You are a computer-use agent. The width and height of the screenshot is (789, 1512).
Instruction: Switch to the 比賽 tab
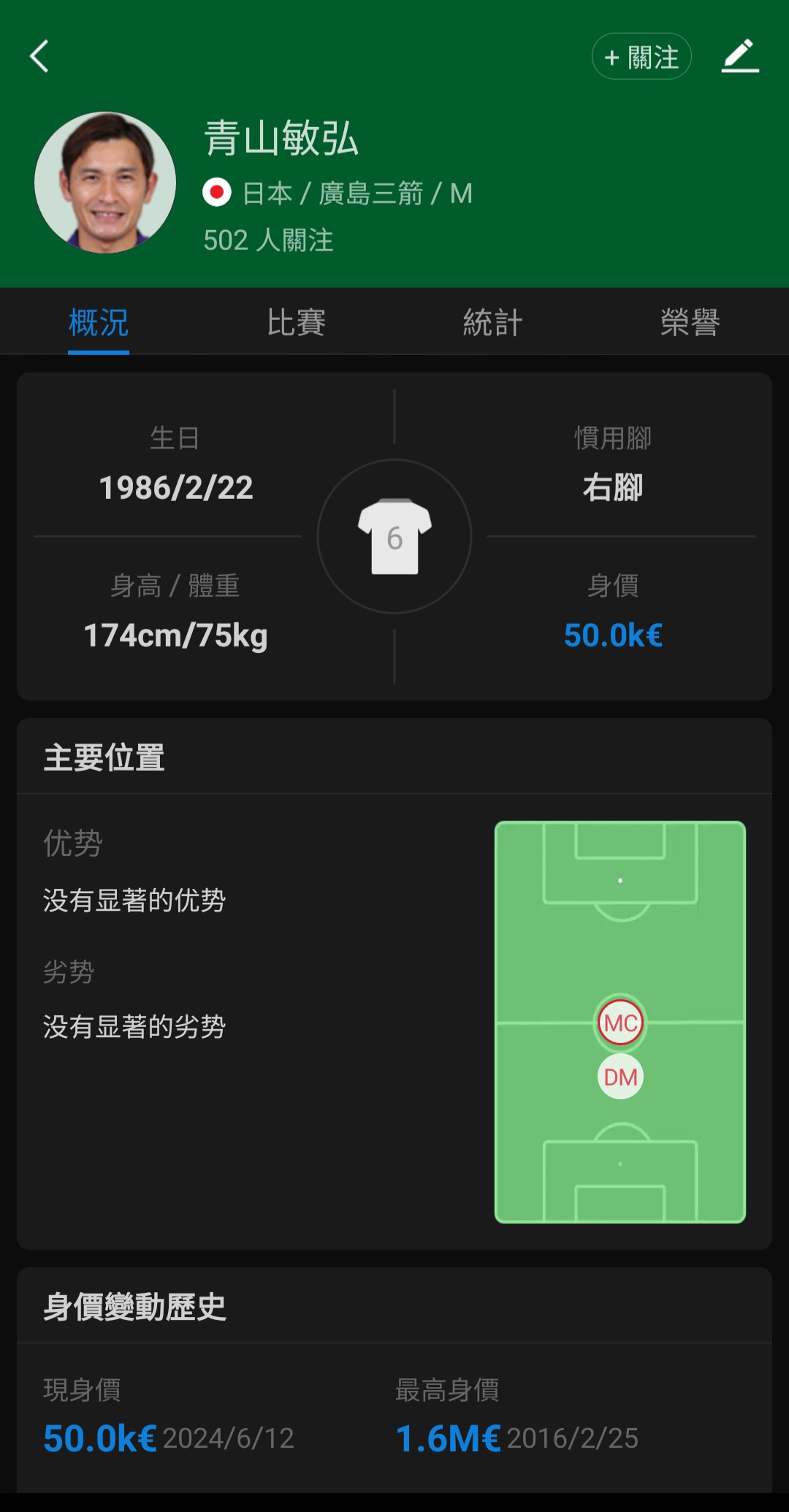(x=296, y=322)
